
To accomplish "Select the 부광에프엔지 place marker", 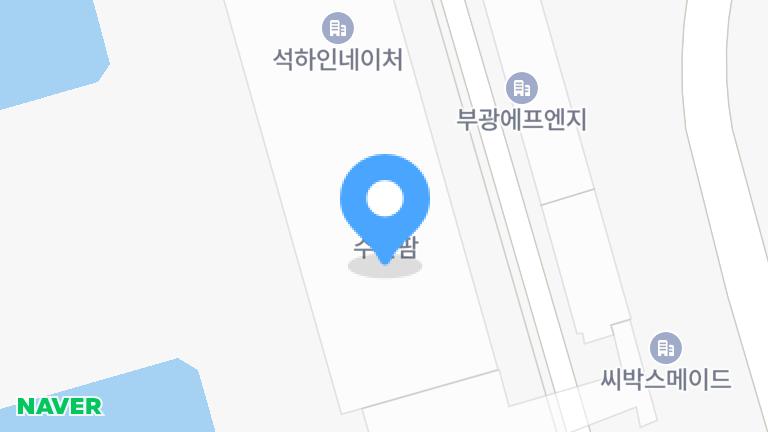I will (x=521, y=88).
